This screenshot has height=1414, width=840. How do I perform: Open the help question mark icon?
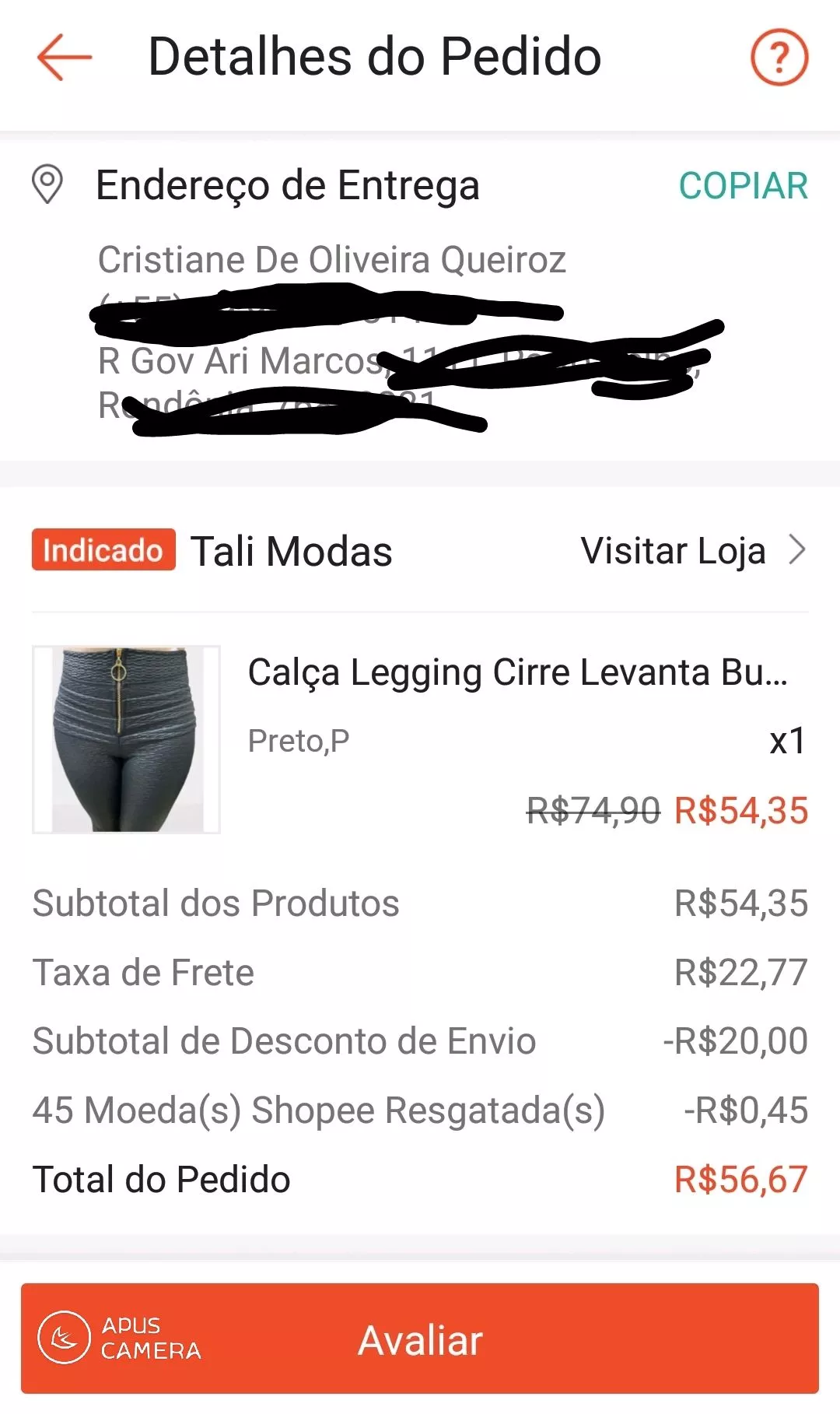point(779,58)
